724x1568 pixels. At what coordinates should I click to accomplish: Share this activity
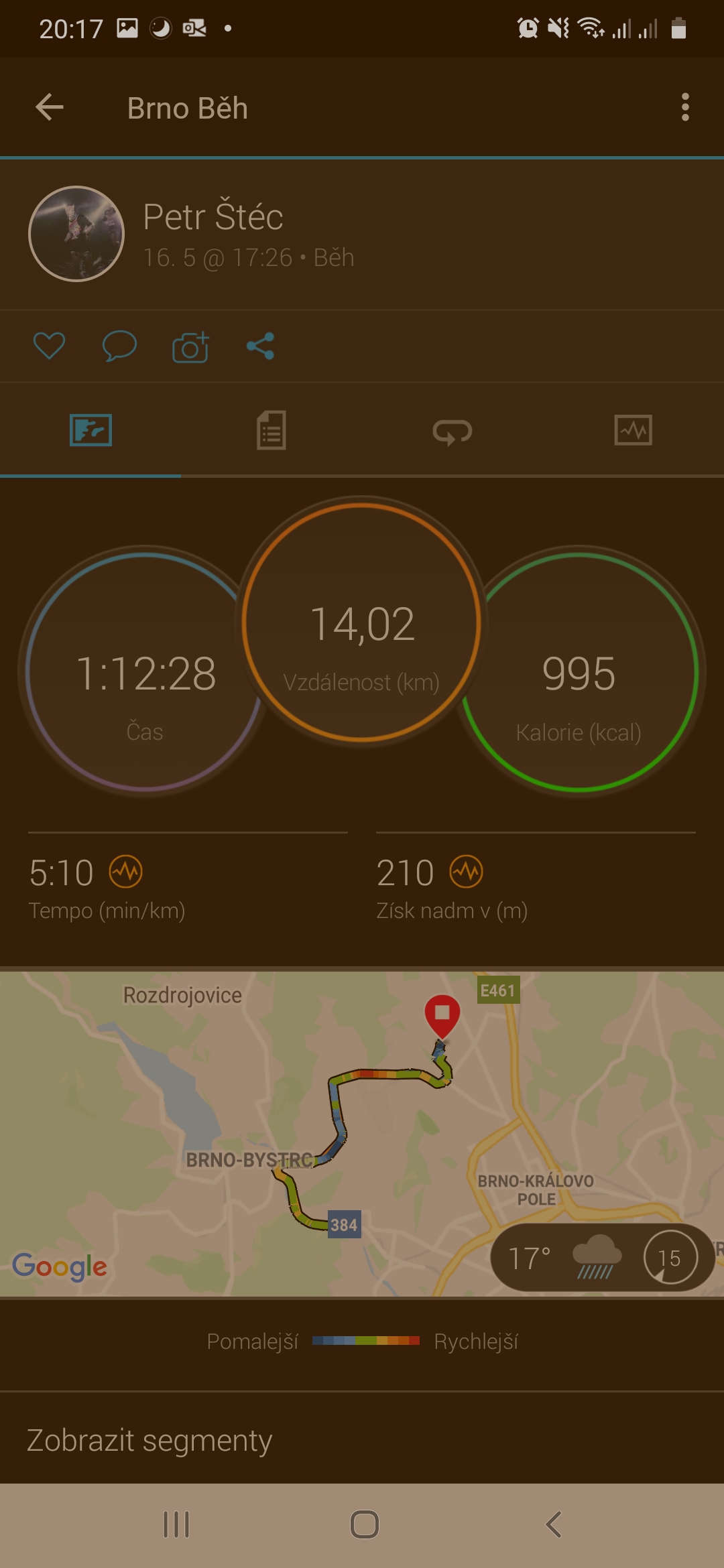point(260,346)
